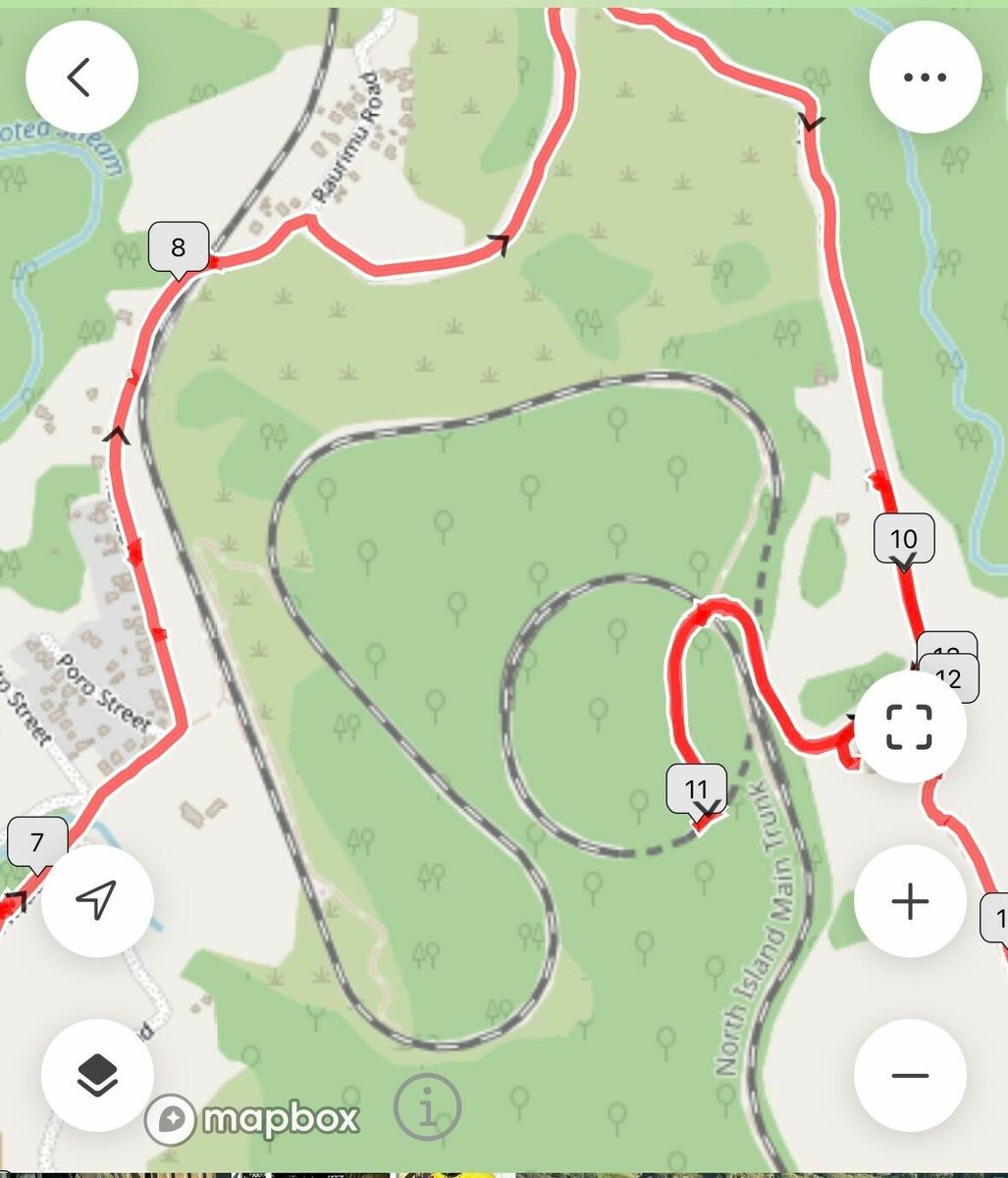Image resolution: width=1008 pixels, height=1178 pixels.
Task: Select kilometer marker 7 on the route
Action: (x=37, y=842)
